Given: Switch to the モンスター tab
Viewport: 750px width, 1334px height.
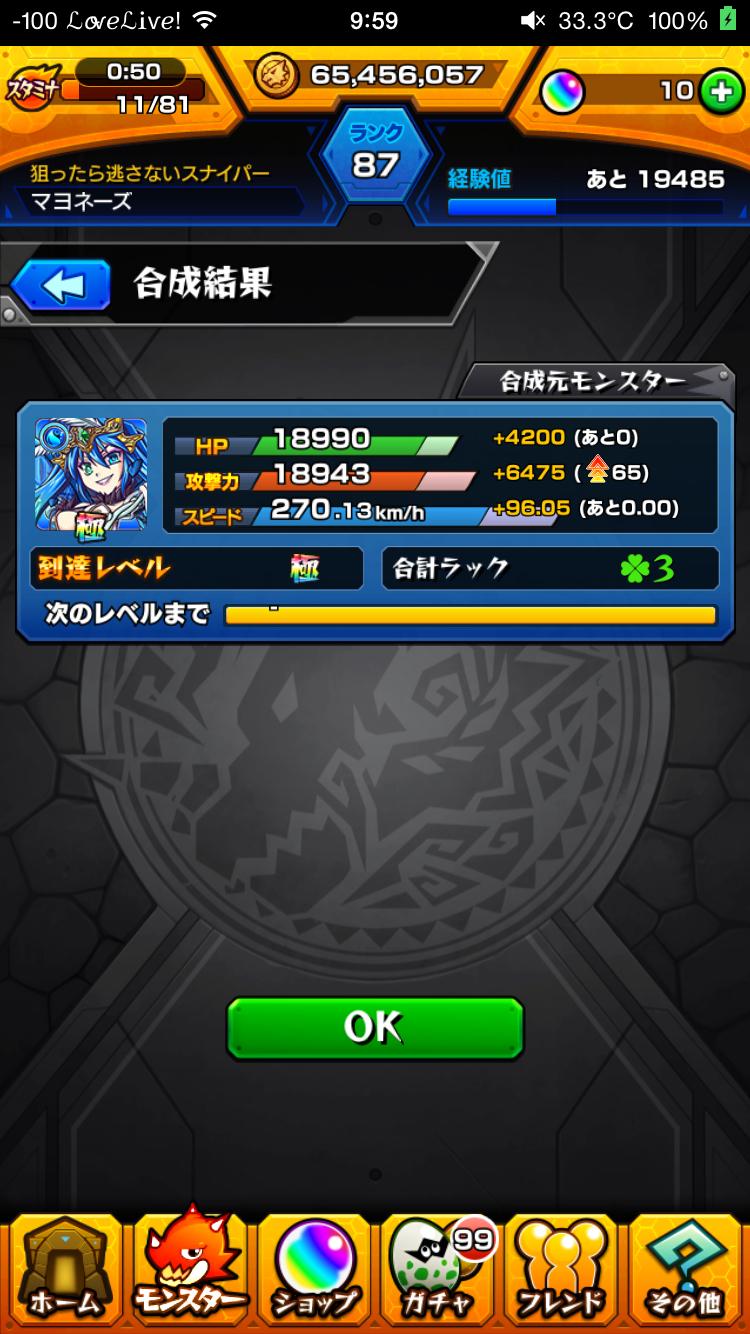Looking at the screenshot, I should pos(189,1270).
